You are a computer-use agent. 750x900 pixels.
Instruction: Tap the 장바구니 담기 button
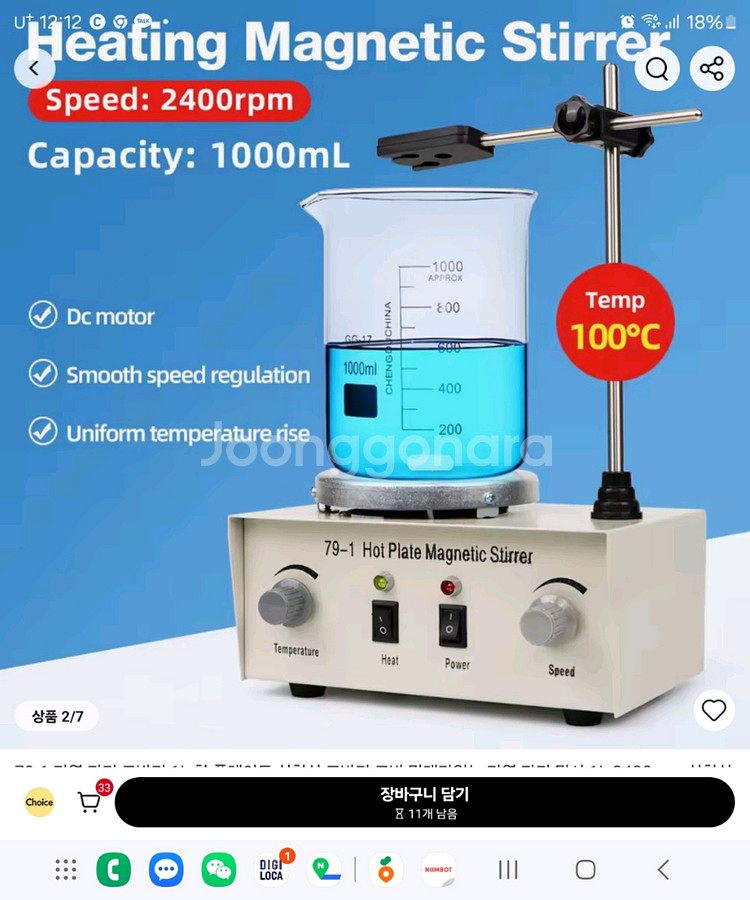(424, 802)
